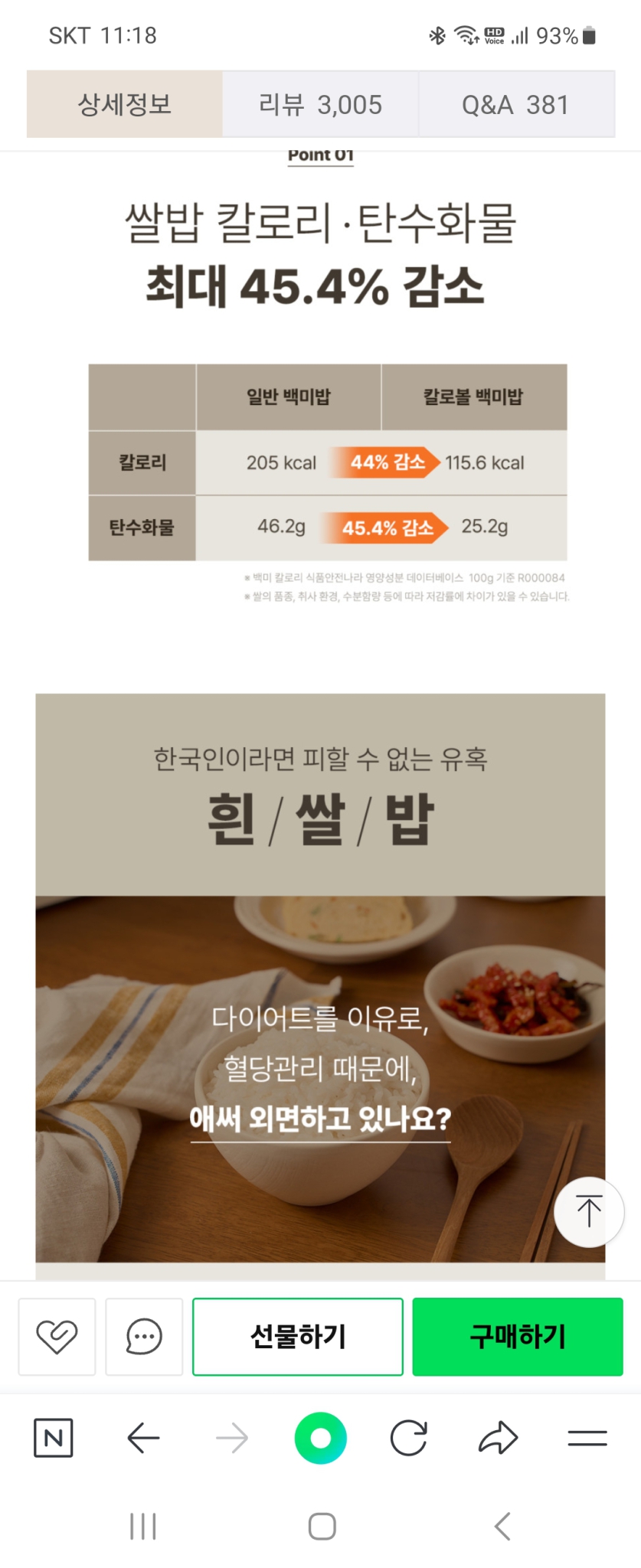Screen dimensions: 641x1568
Task: Open Naver home with the N icon
Action: (x=54, y=1439)
